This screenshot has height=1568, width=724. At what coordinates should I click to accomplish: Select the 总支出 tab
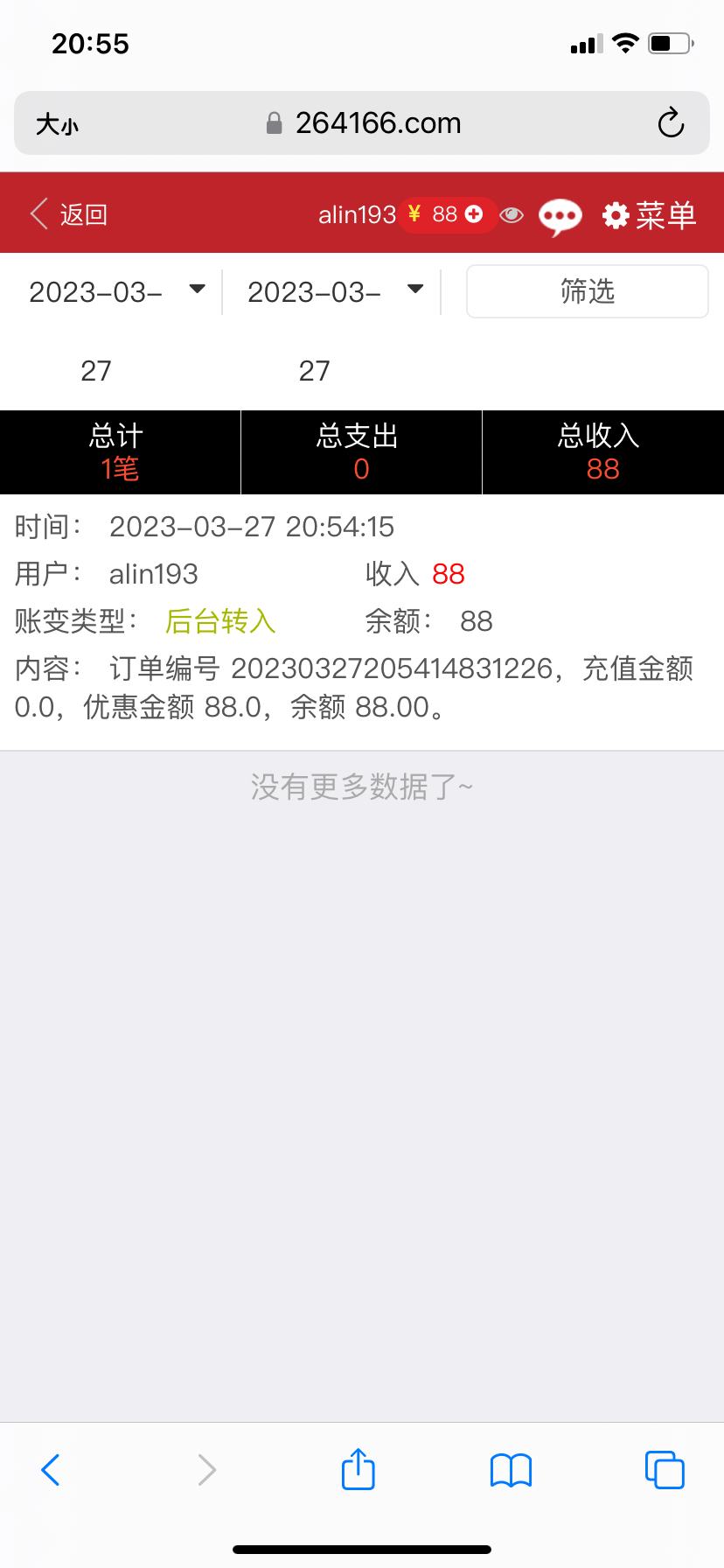(x=361, y=452)
